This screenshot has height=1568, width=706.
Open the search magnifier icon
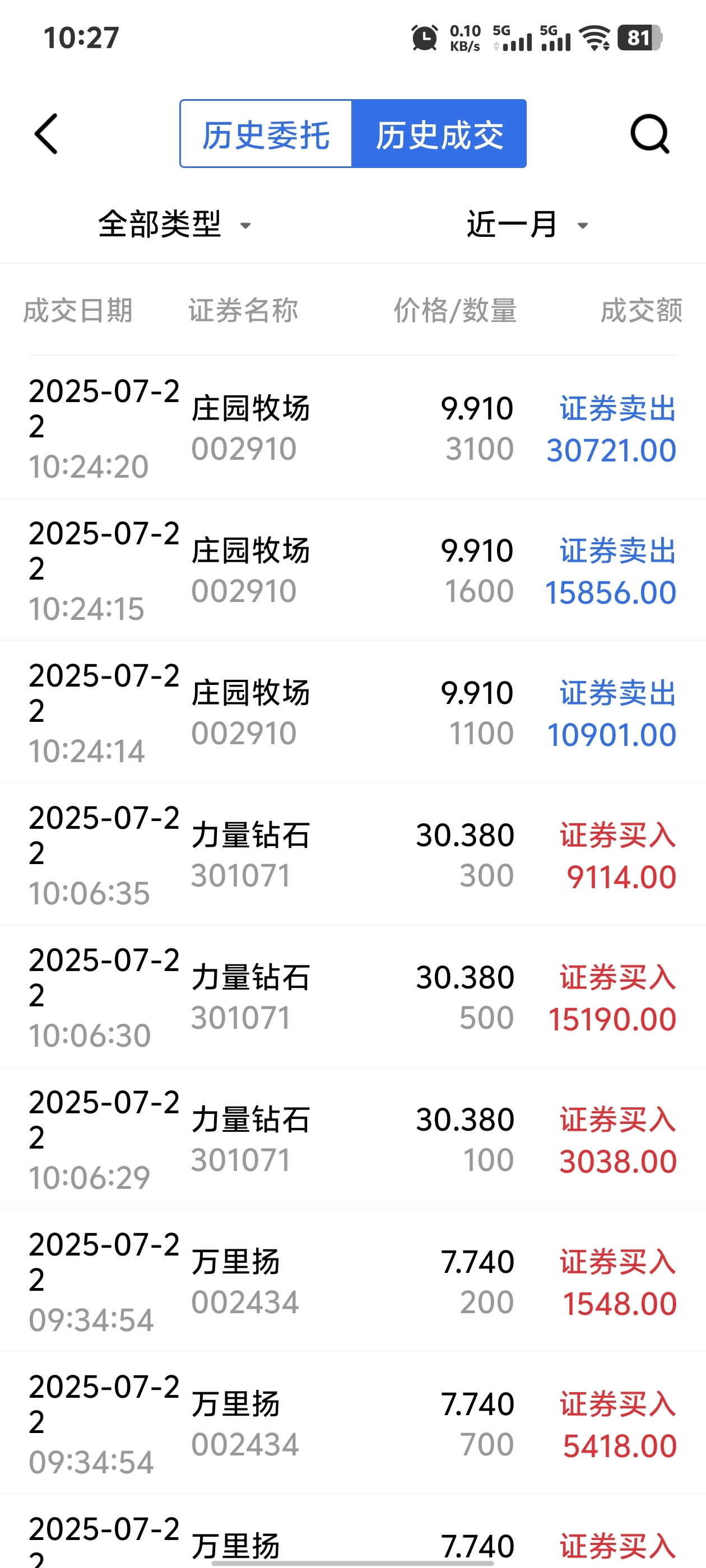[650, 134]
